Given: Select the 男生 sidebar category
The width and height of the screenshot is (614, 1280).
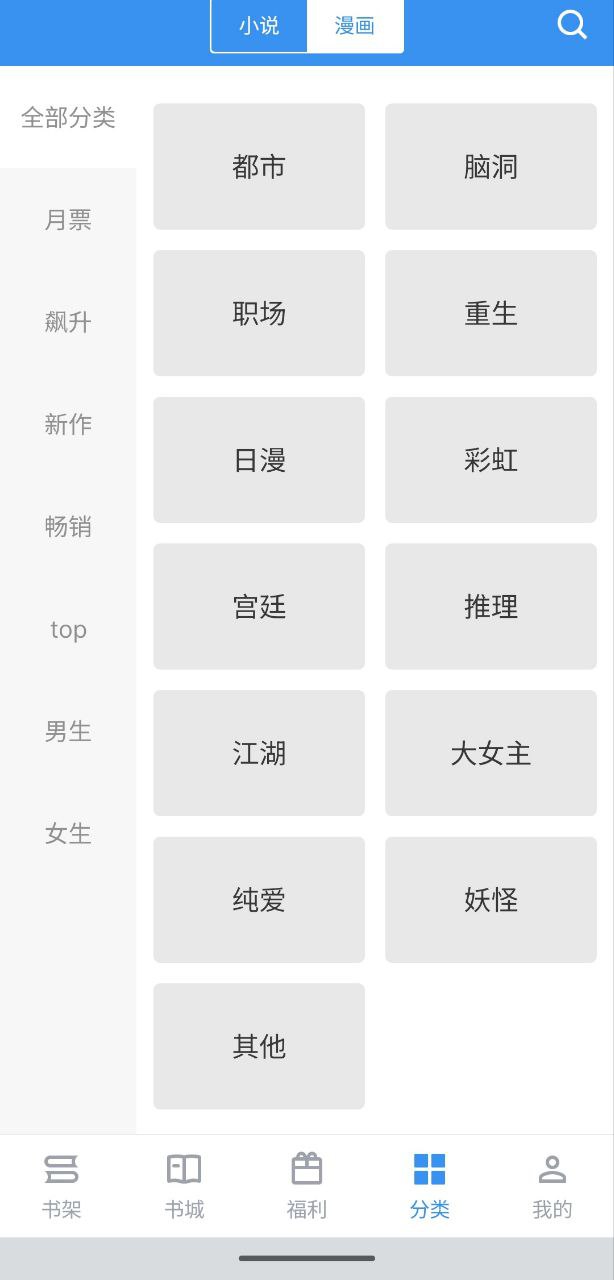Looking at the screenshot, I should point(68,731).
